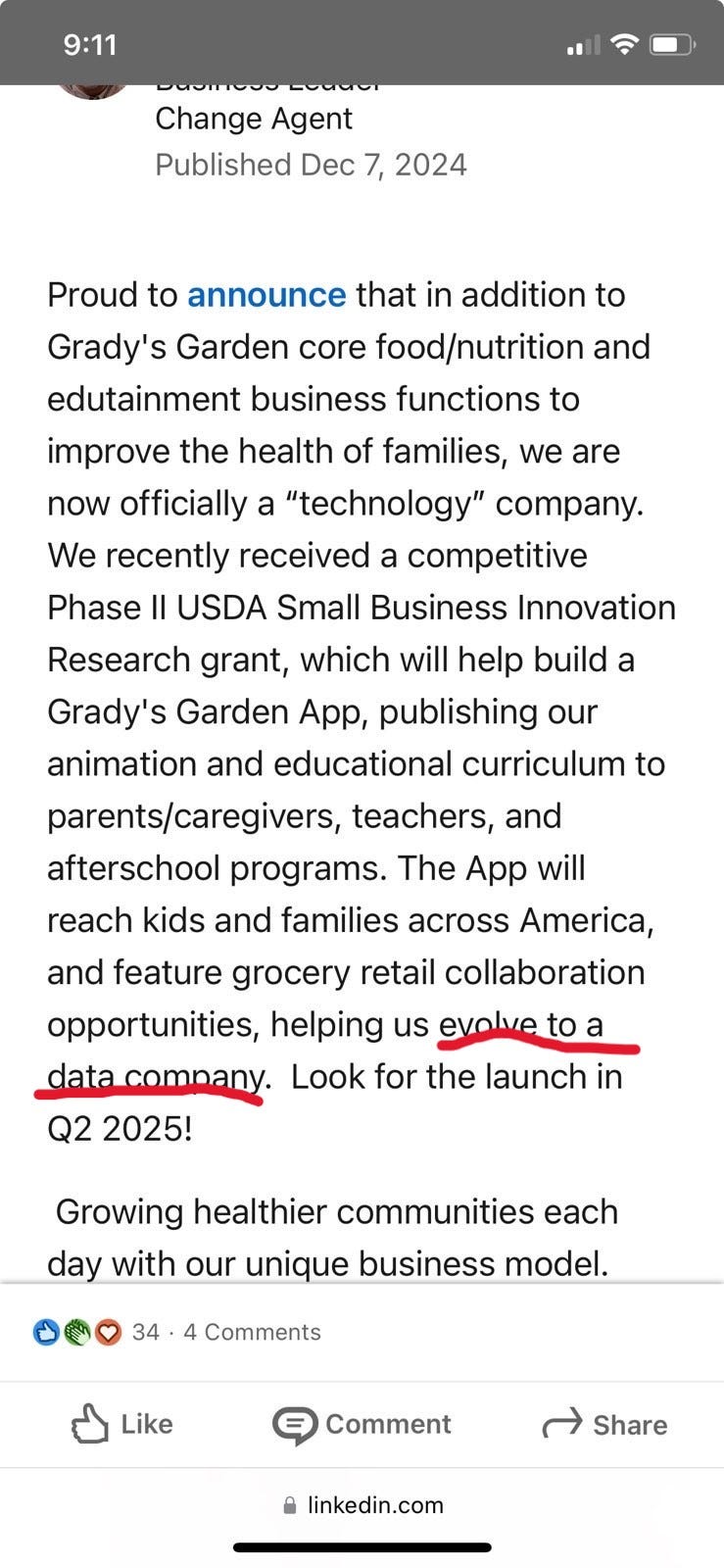Open the author's profile picture

point(93,92)
